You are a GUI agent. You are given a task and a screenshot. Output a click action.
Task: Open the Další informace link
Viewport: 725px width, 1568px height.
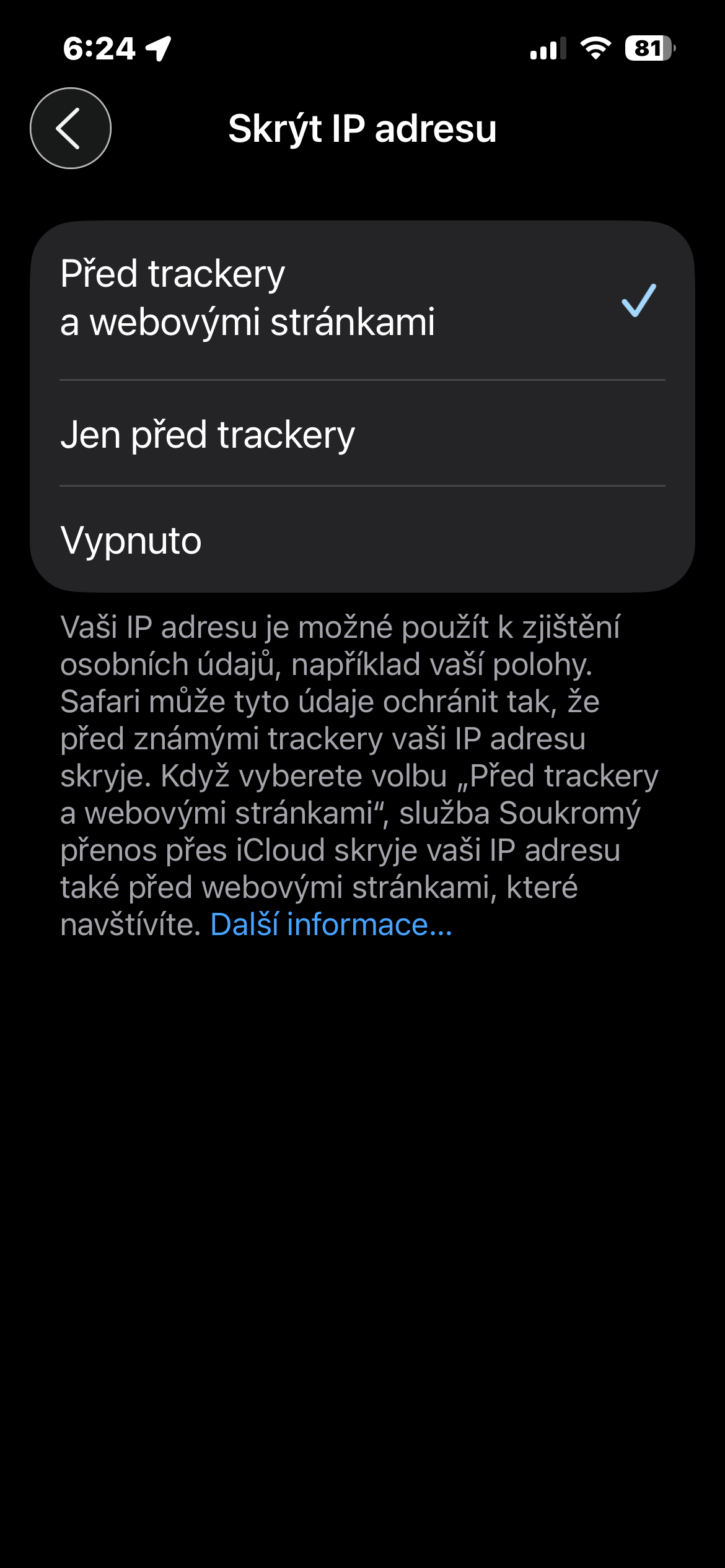[332, 925]
